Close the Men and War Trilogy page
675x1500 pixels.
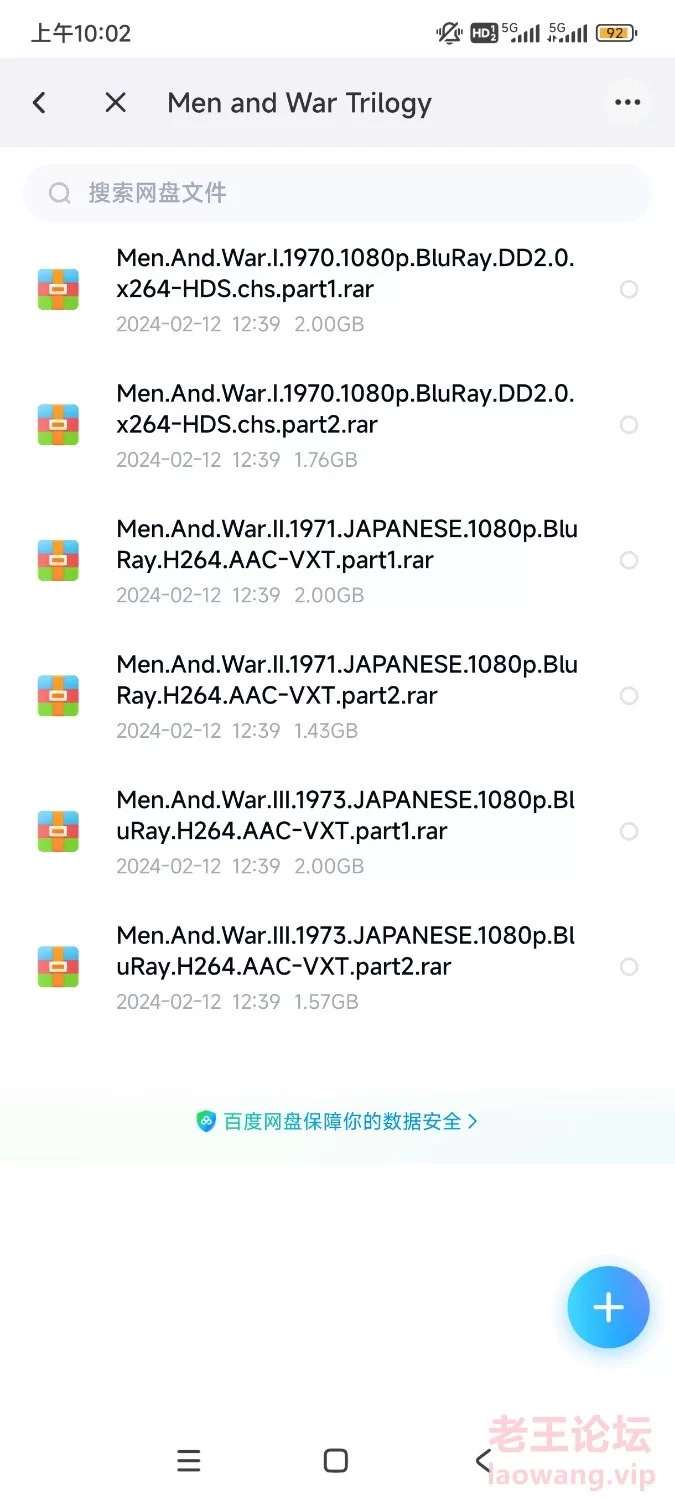coord(116,102)
